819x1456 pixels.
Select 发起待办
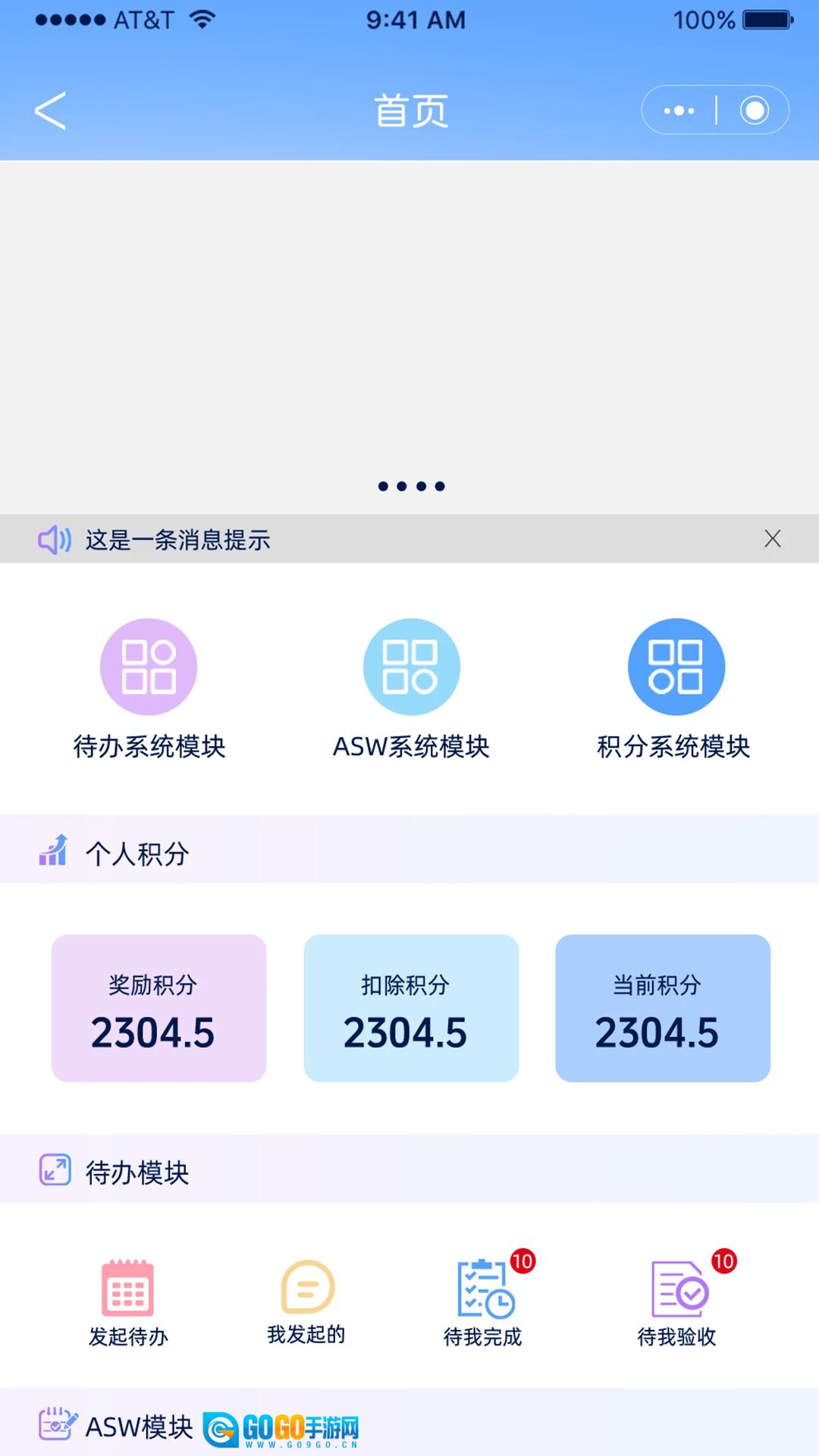[128, 1303]
